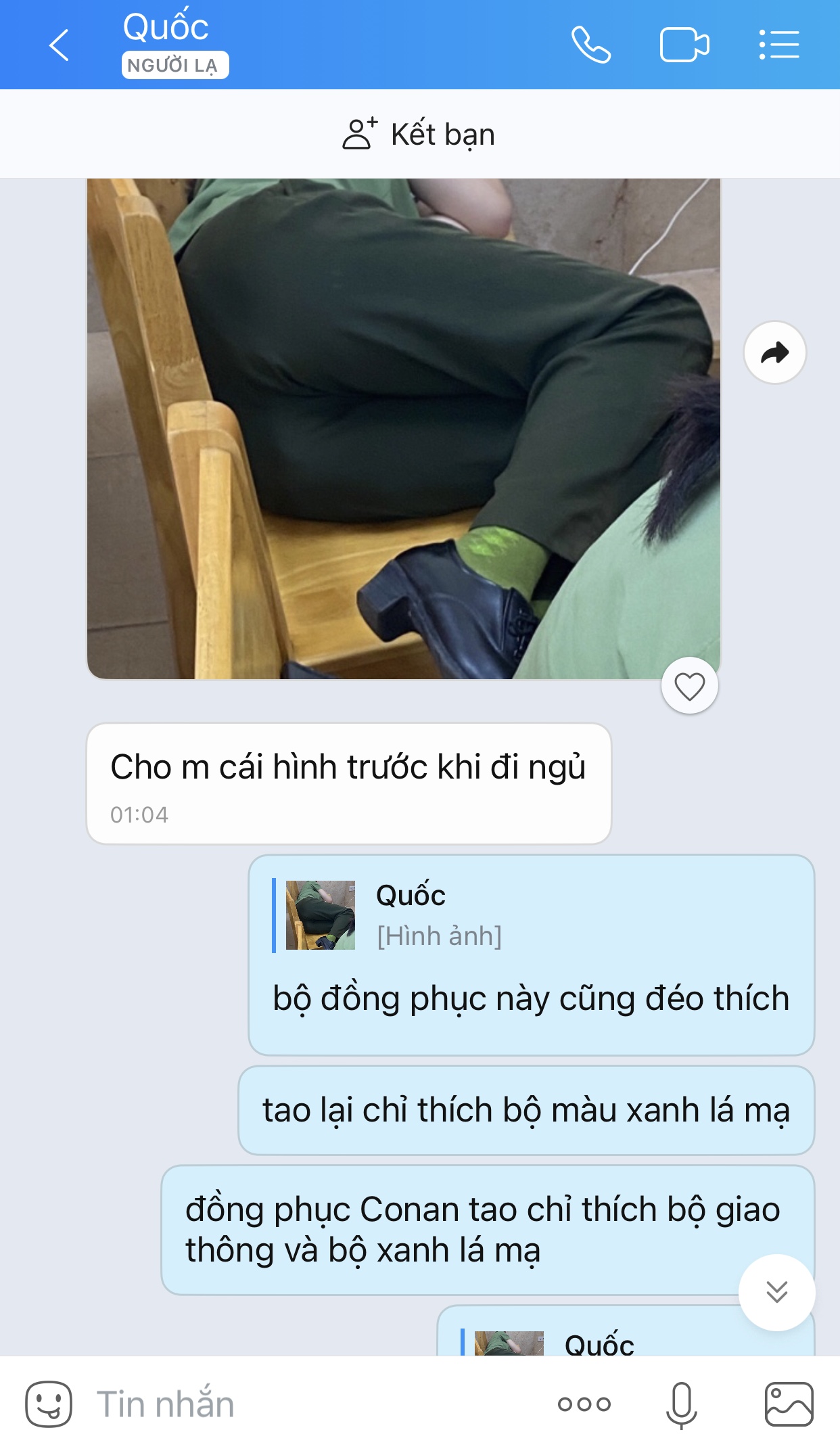React with heart on the photo

(689, 686)
